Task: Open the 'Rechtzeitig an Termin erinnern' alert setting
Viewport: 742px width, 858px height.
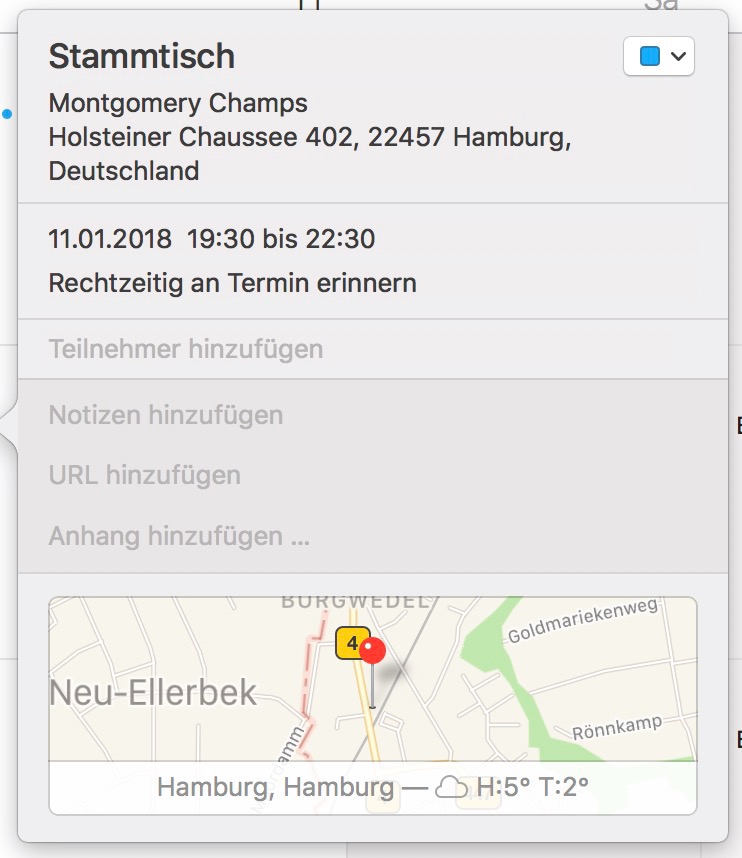Action: click(232, 283)
